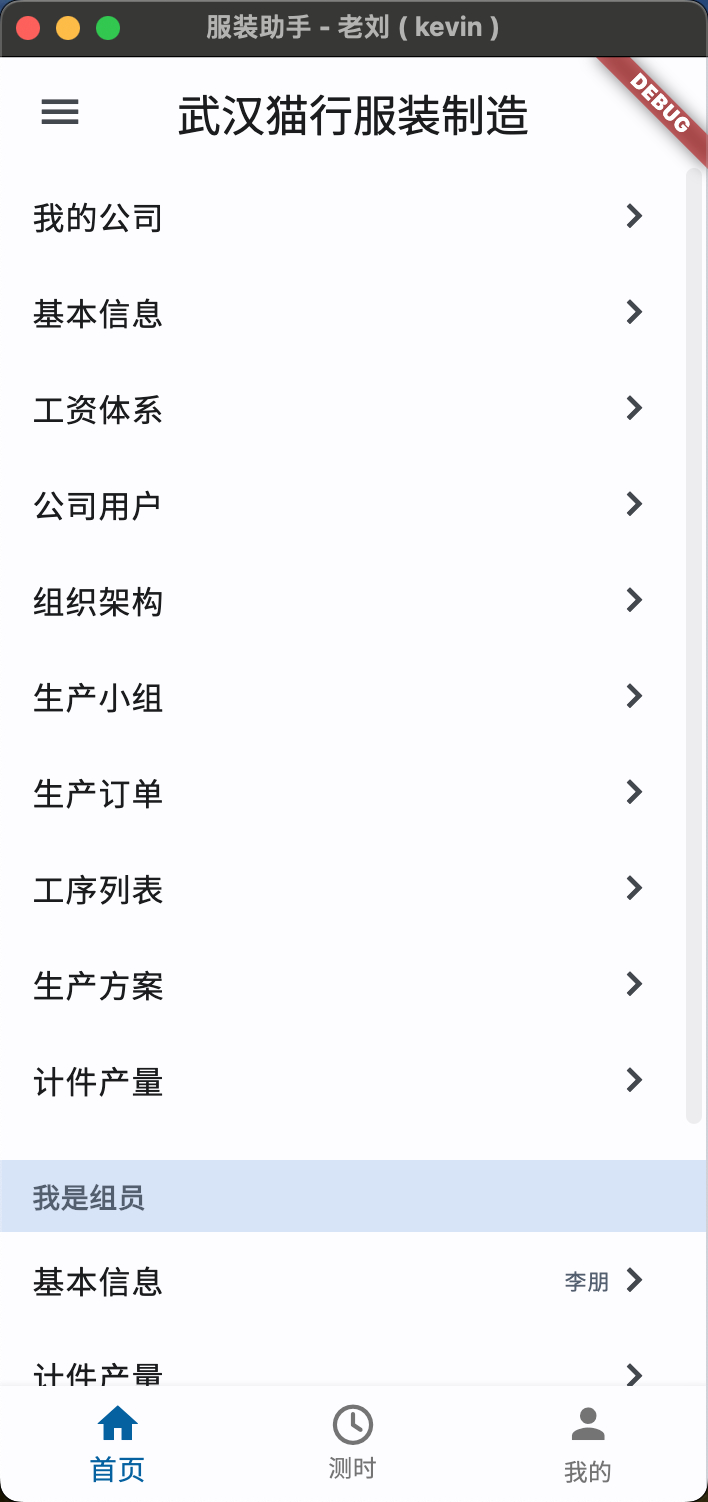Open 计件产量 listed right below 生产方案
Screen dimensions: 708x1502
[x=339, y=1081]
